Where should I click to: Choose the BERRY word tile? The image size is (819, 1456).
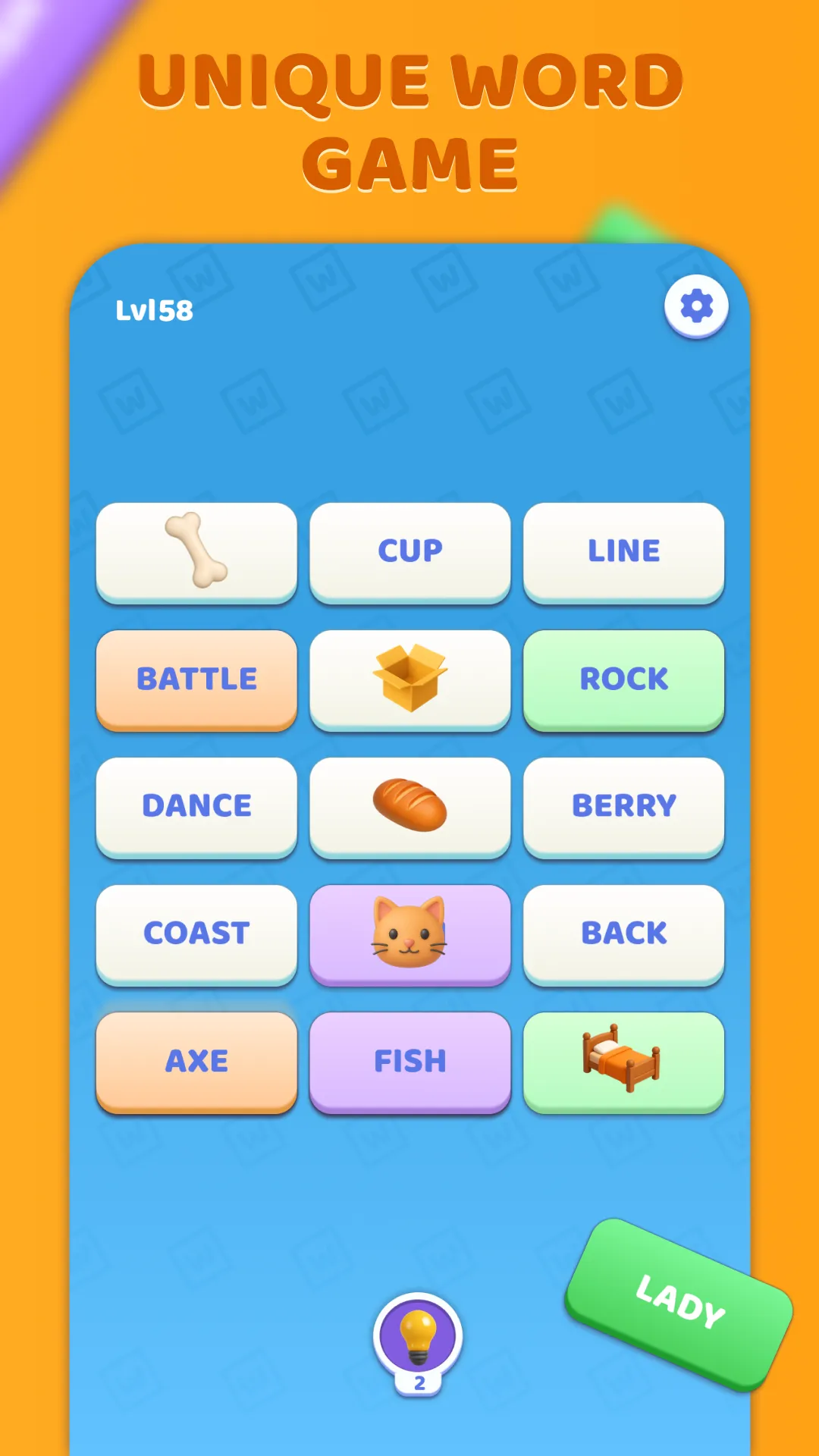(x=623, y=807)
